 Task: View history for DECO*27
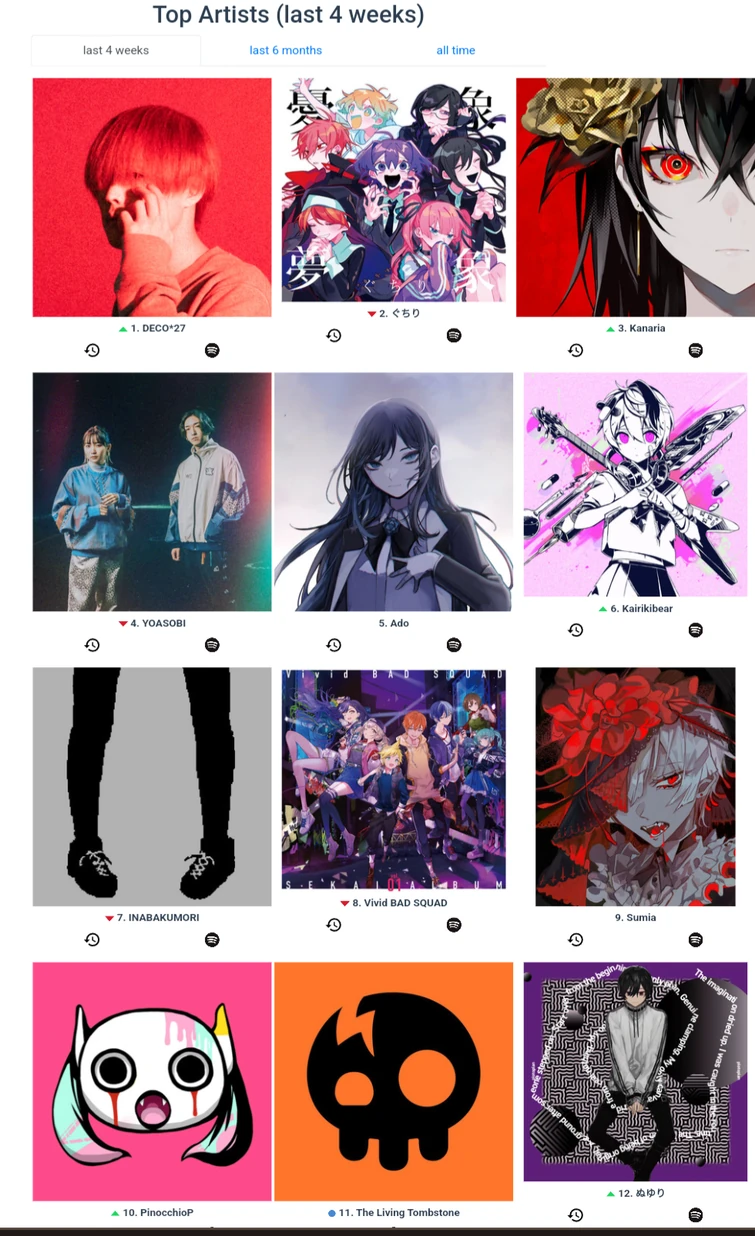click(x=92, y=350)
